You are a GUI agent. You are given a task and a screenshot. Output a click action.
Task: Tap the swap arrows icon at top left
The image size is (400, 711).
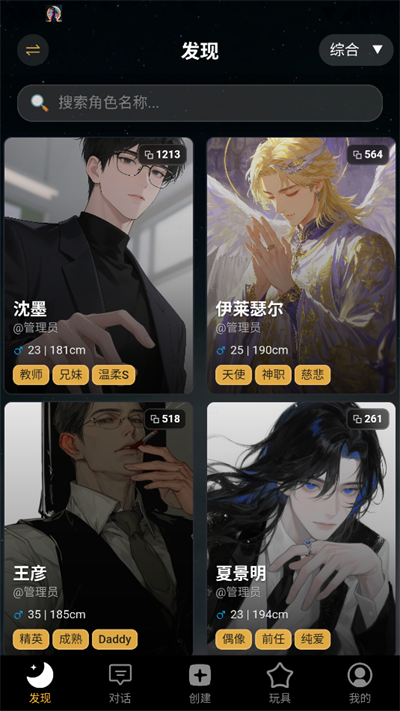(33, 50)
